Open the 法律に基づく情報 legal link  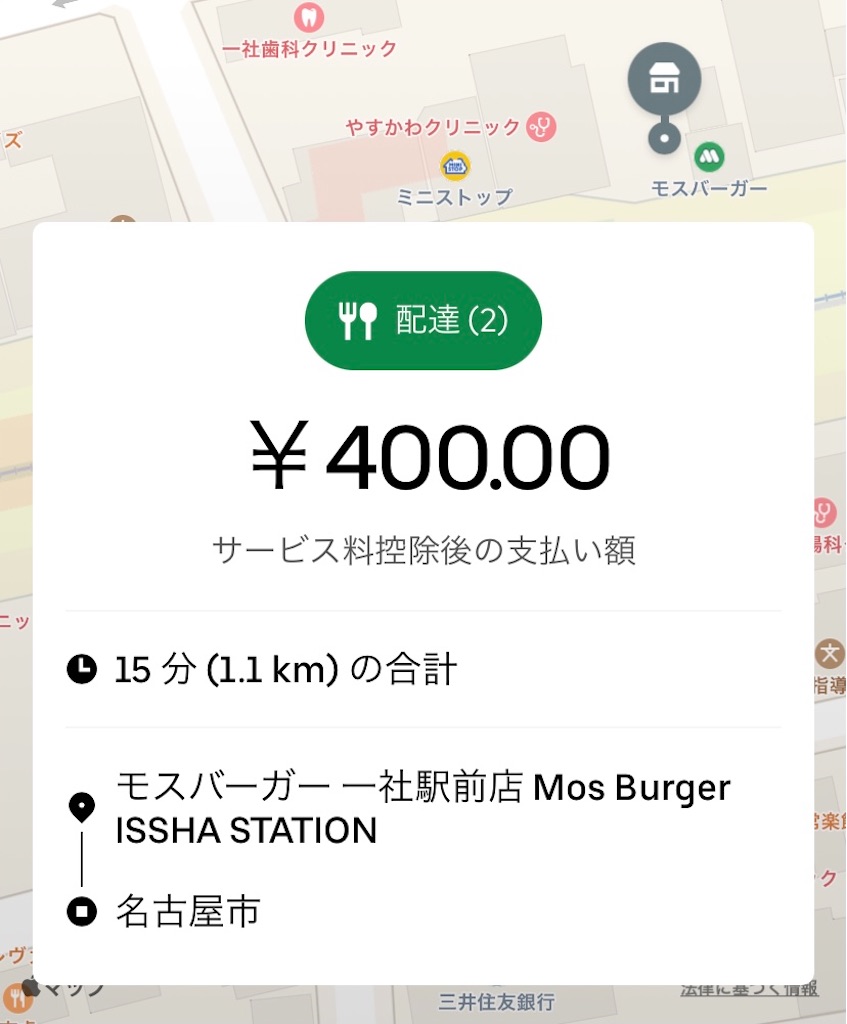[749, 990]
